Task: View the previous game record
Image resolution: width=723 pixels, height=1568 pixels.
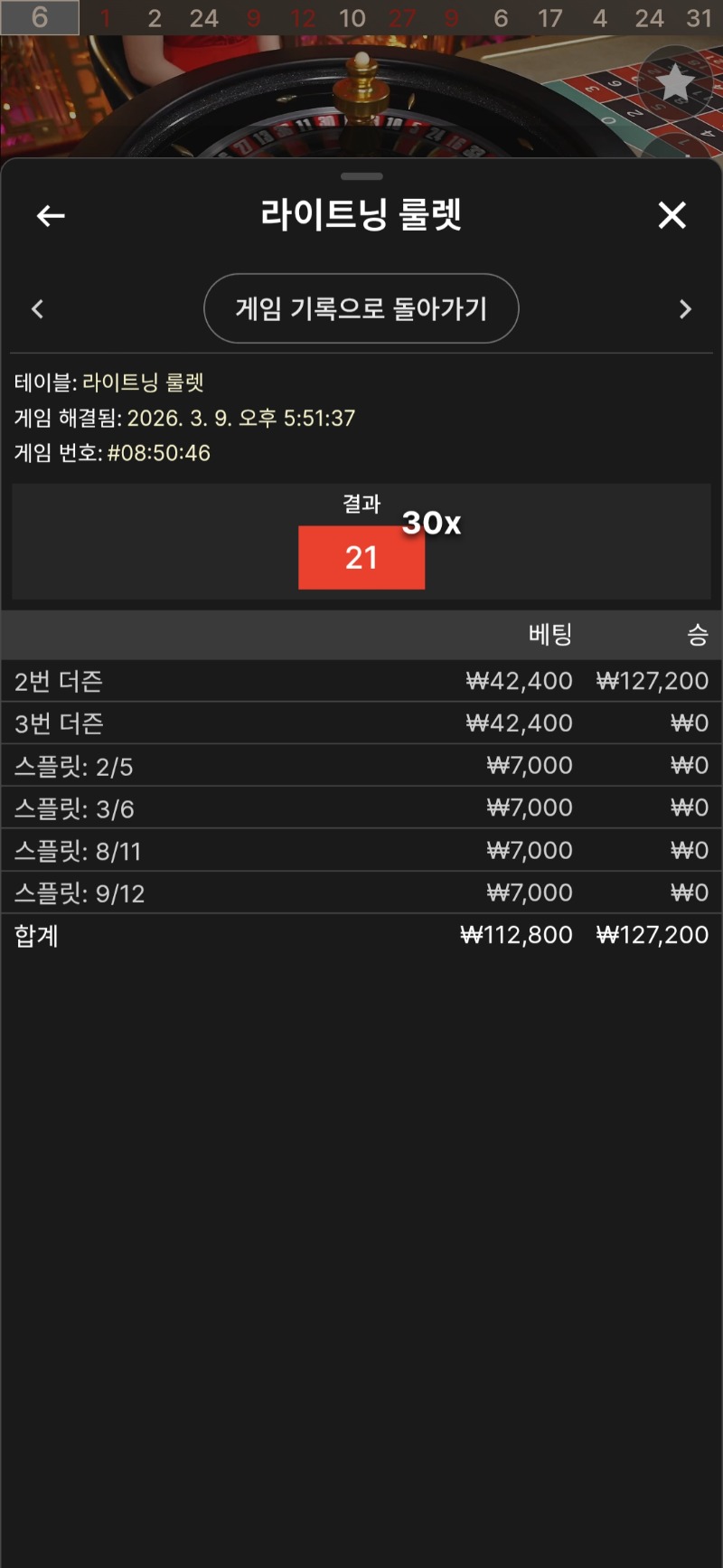Action: (x=38, y=309)
